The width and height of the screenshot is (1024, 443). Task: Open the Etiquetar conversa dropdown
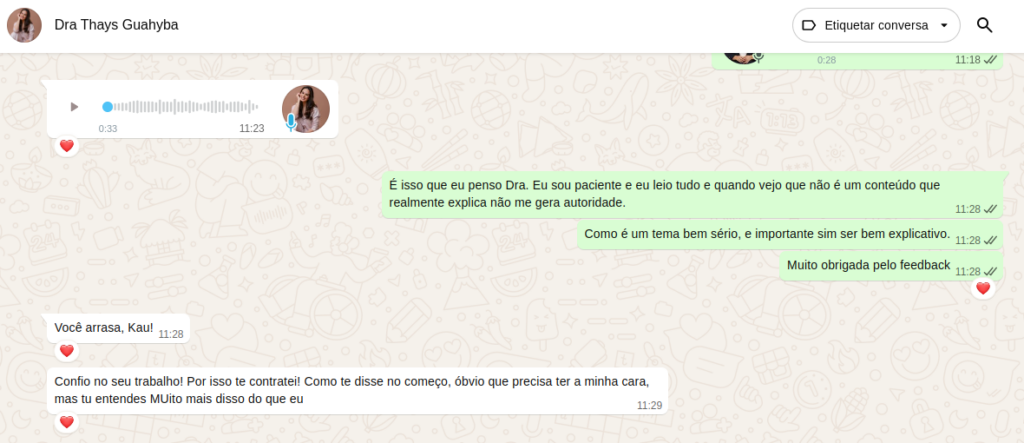(x=875, y=25)
